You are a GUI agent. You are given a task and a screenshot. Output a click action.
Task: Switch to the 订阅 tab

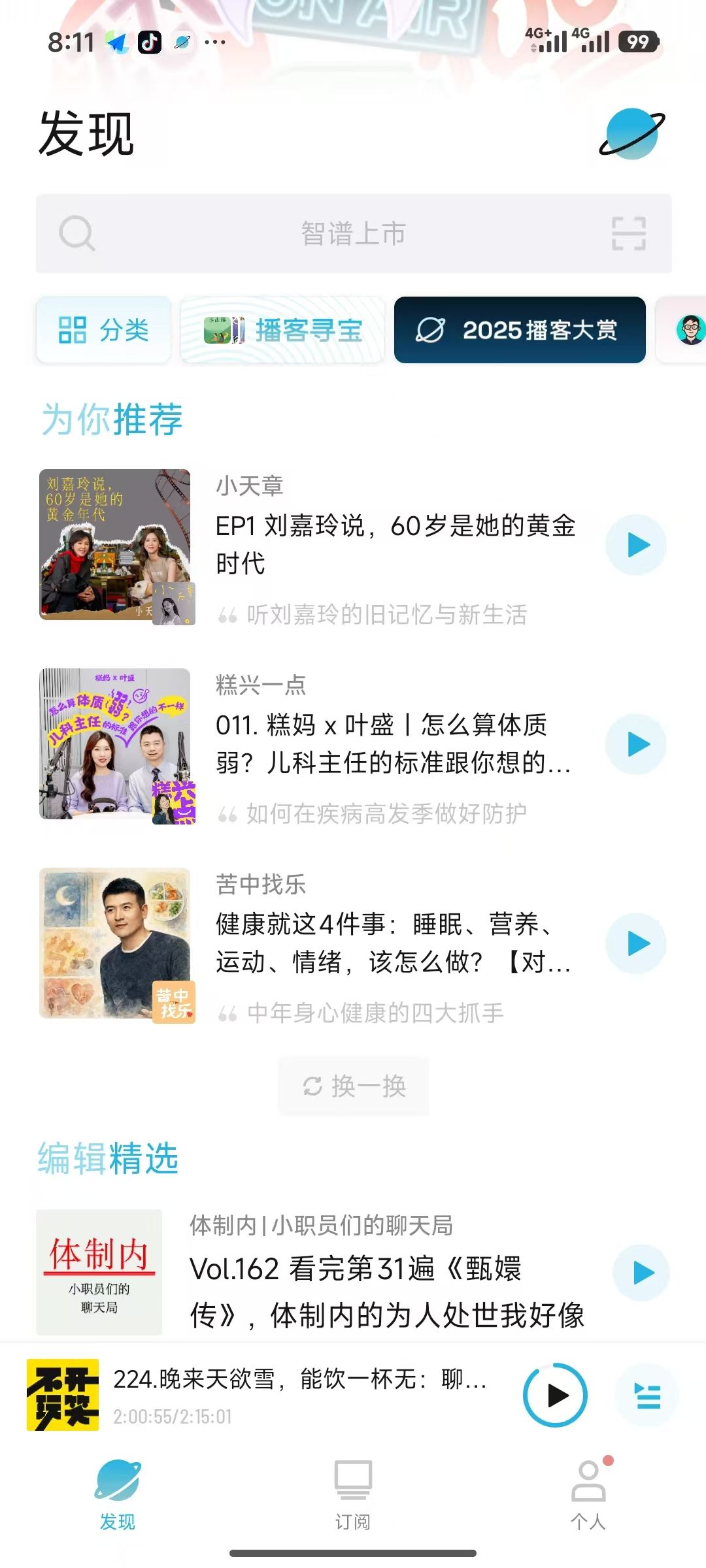(x=353, y=1496)
